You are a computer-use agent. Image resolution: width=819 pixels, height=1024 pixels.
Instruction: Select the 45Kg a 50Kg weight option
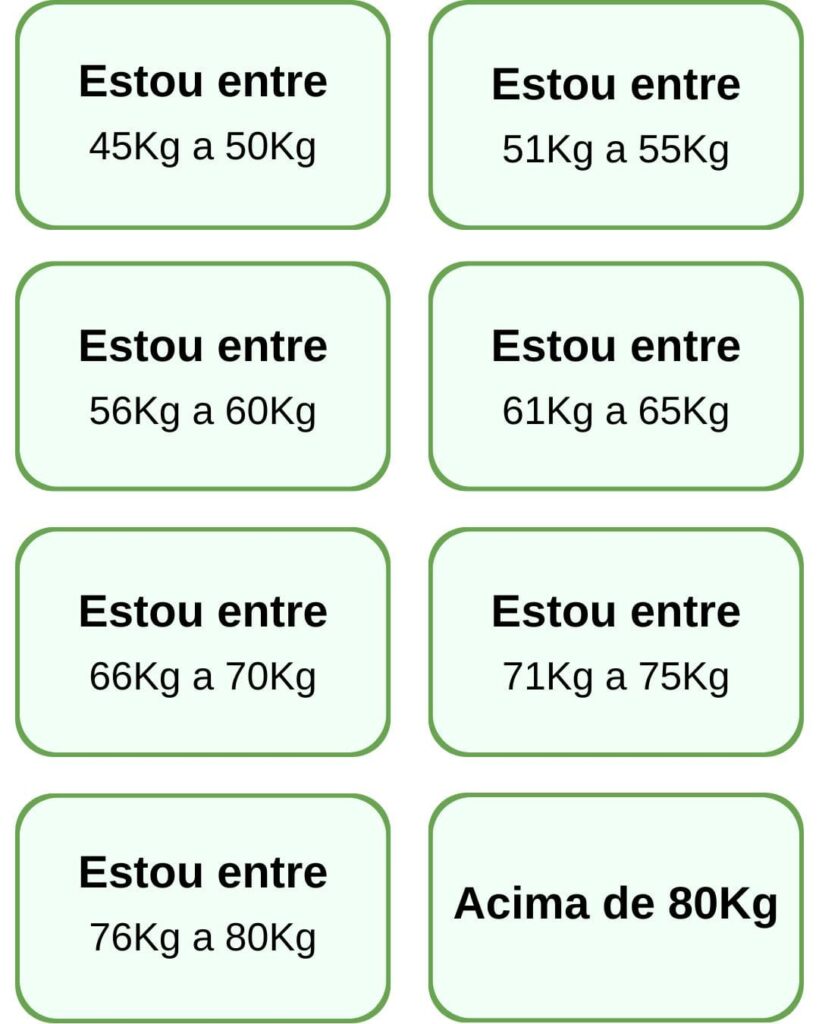202,115
